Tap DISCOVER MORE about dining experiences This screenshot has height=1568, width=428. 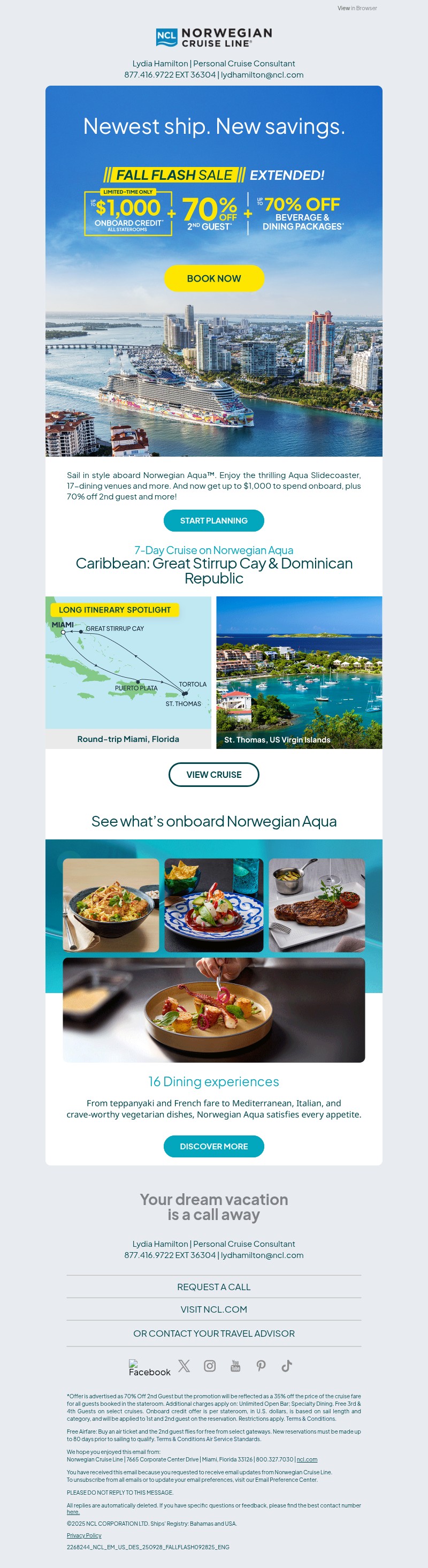[x=214, y=1146]
